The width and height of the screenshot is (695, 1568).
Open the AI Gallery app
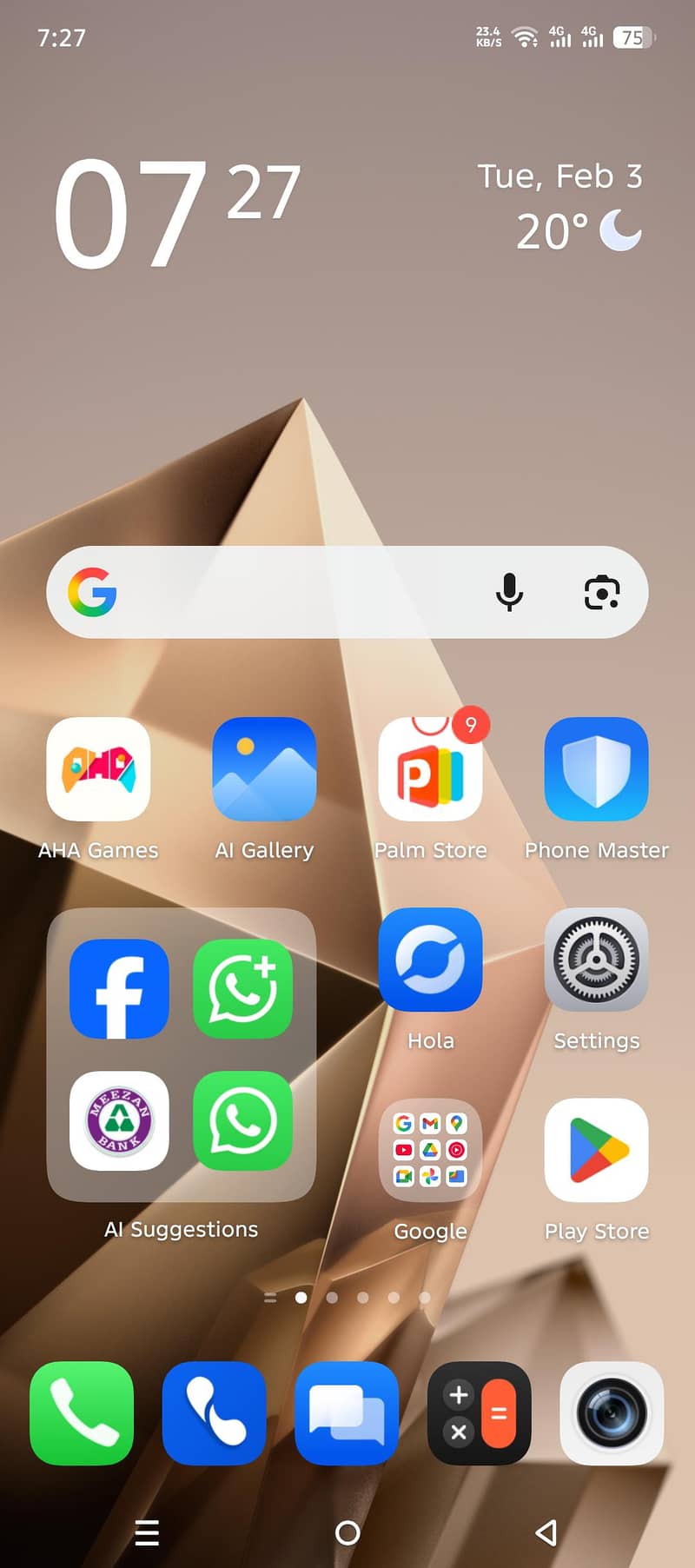pyautogui.click(x=264, y=770)
